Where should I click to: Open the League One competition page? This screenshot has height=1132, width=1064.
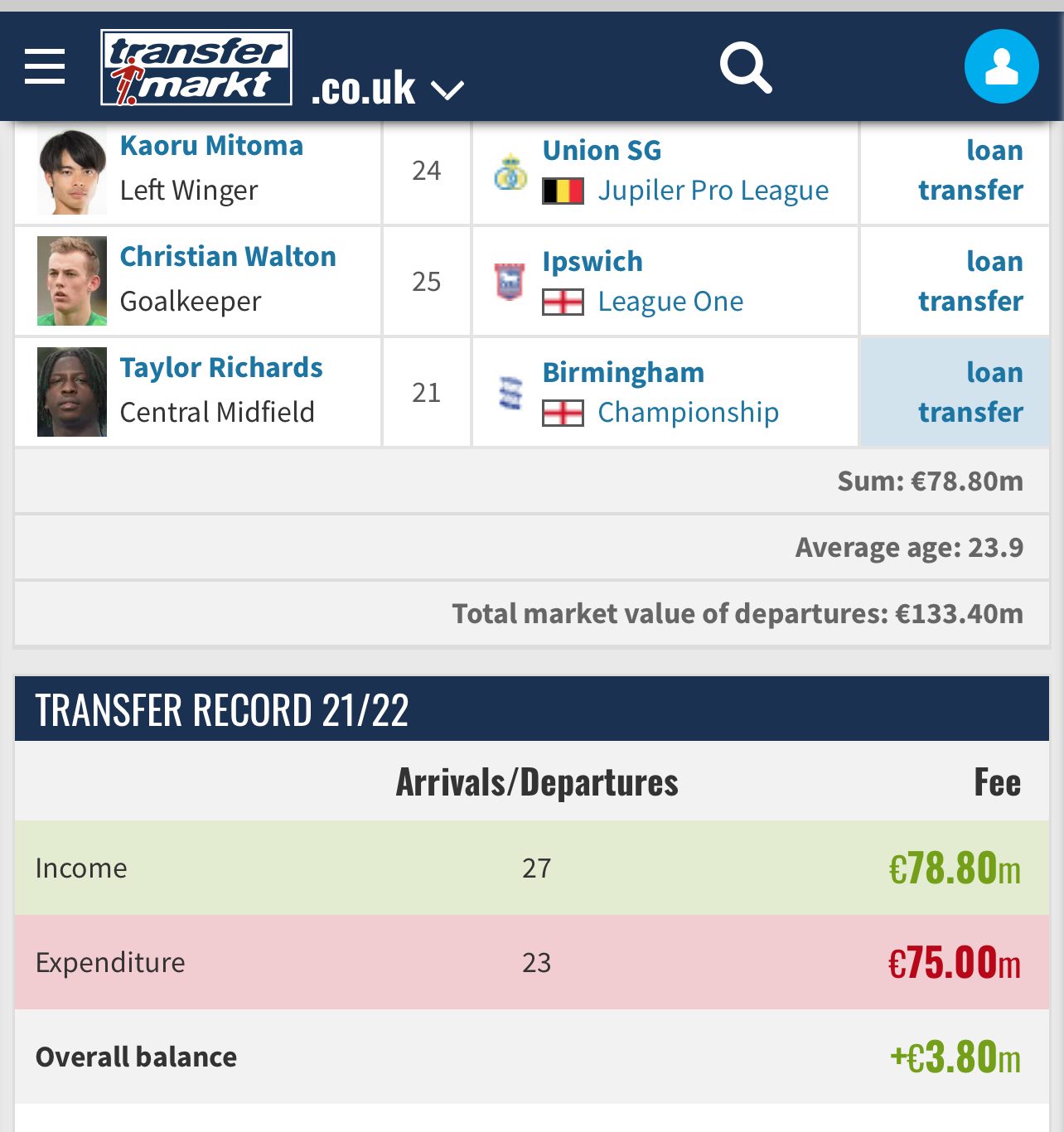click(x=670, y=302)
